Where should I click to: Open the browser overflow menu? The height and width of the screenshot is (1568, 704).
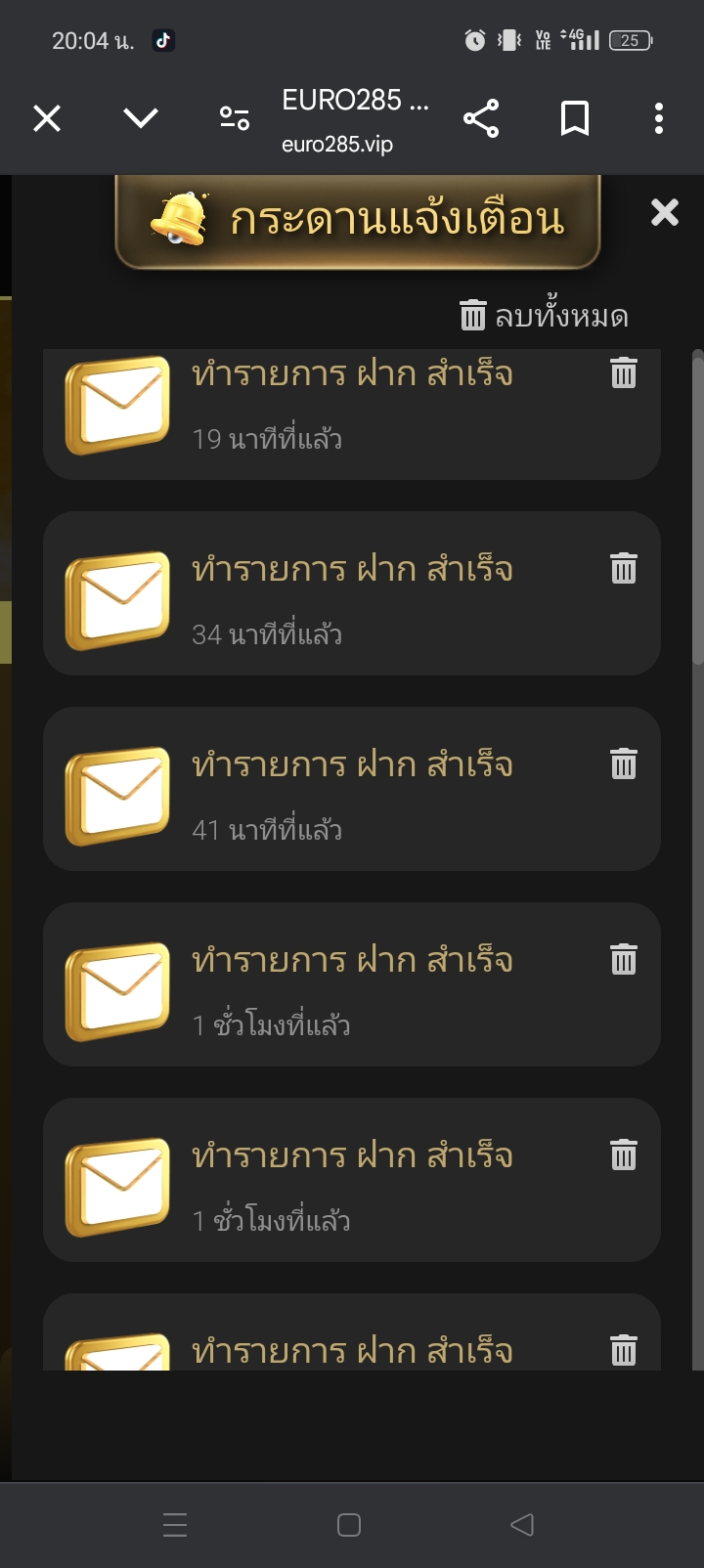[659, 118]
